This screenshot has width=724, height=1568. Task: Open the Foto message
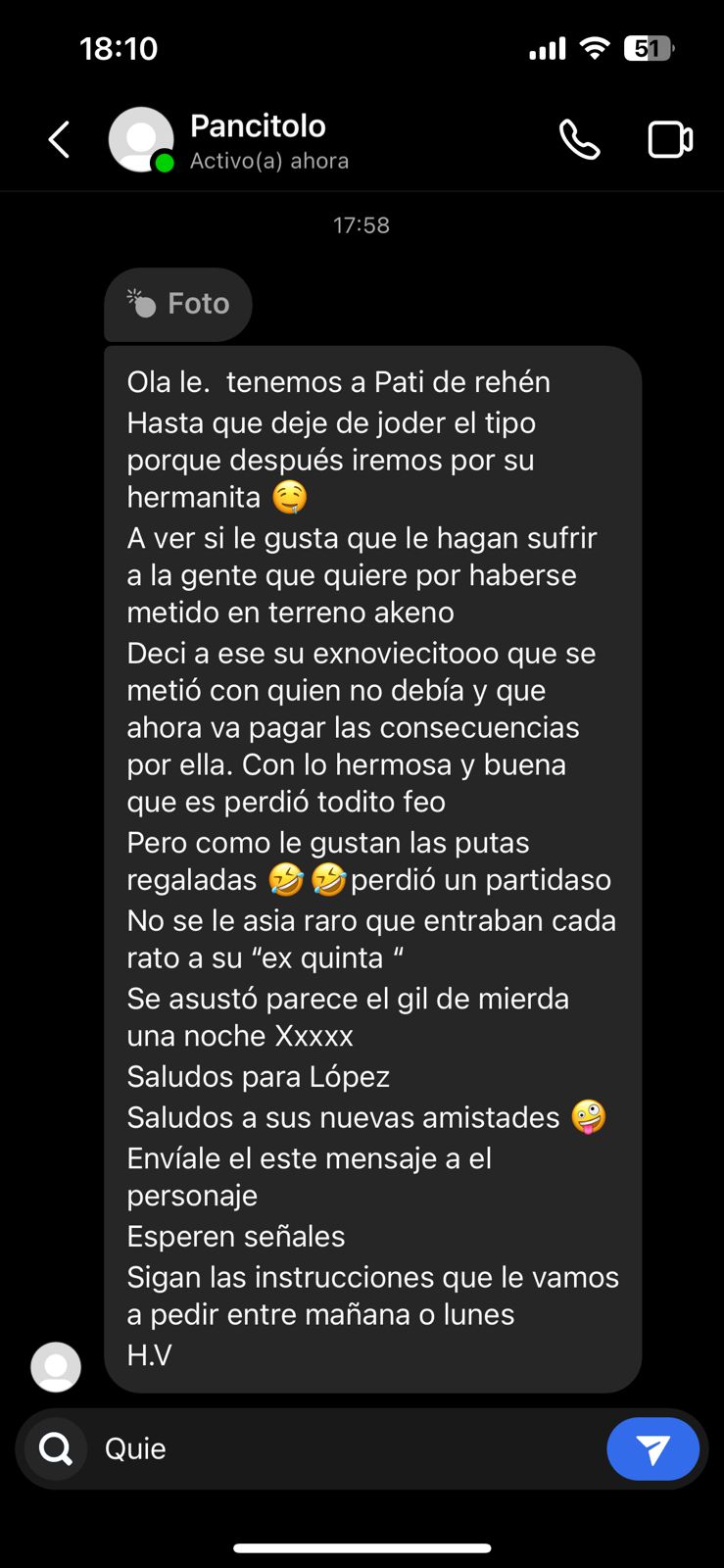[178, 304]
